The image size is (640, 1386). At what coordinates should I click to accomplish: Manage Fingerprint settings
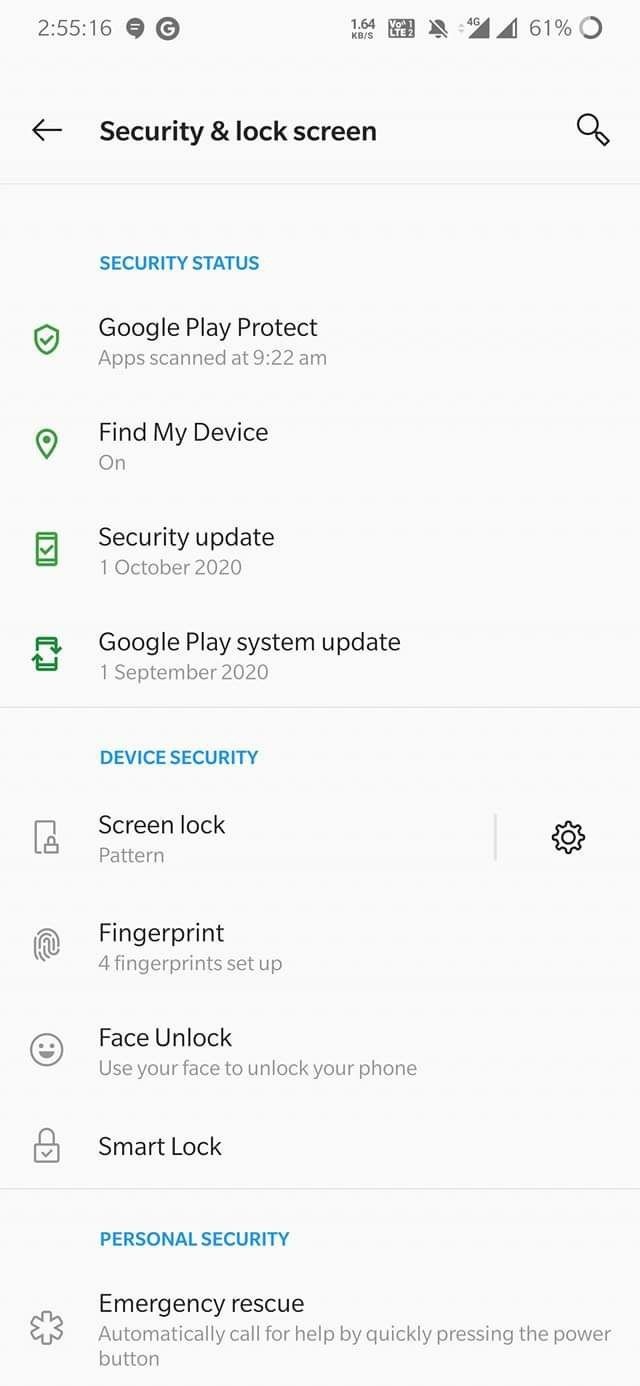320,946
